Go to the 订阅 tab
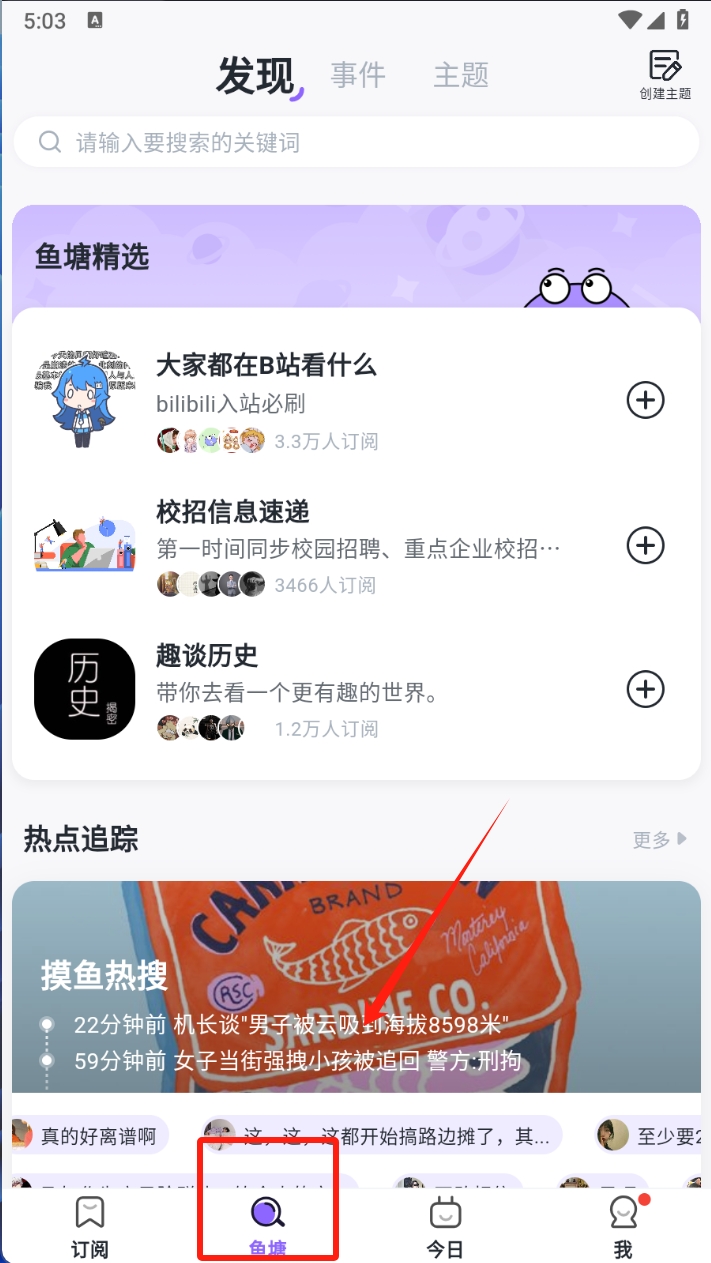 [90, 1227]
